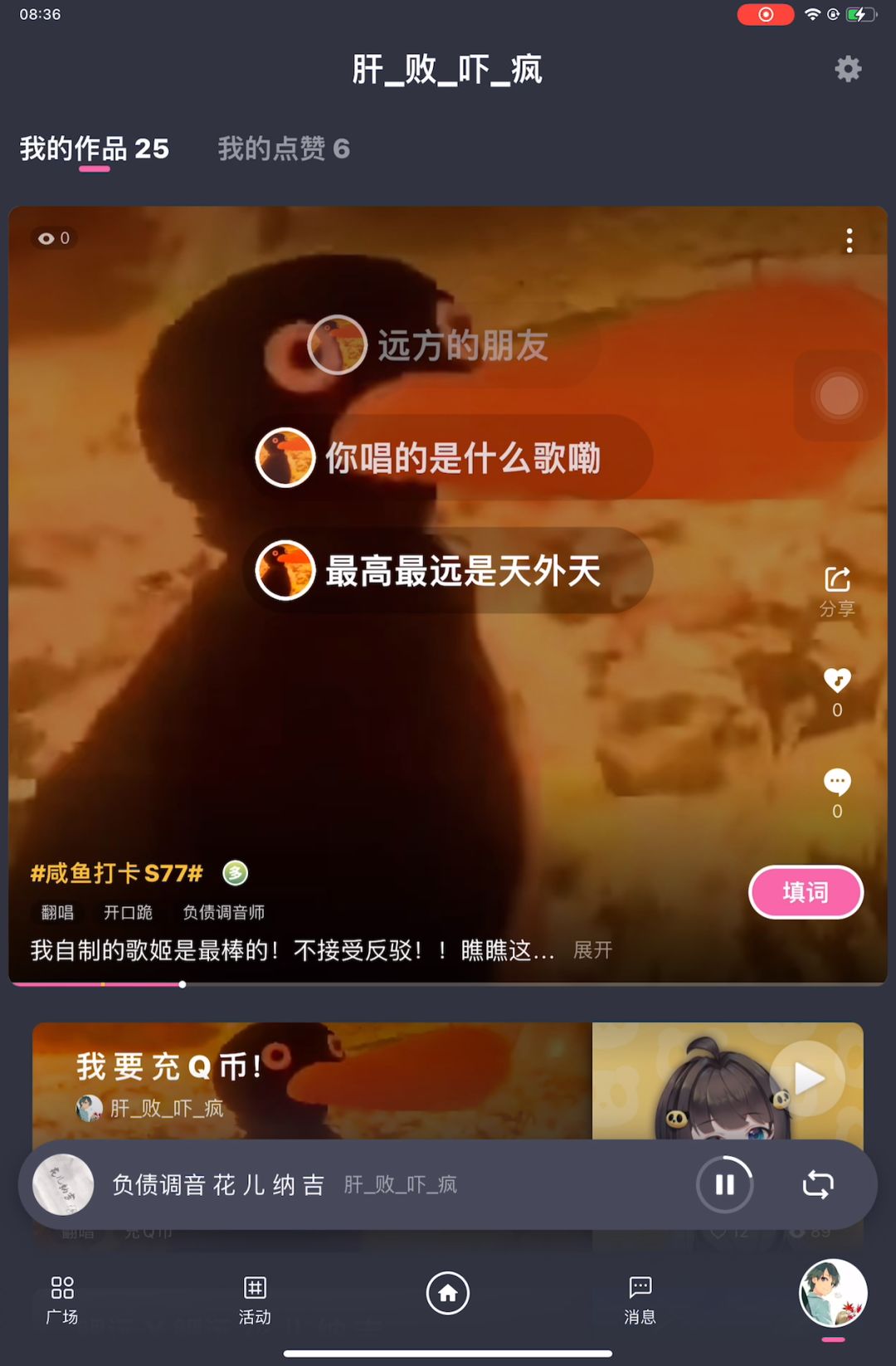Like the current work with the heart icon
The width and height of the screenshot is (896, 1366).
click(836, 682)
